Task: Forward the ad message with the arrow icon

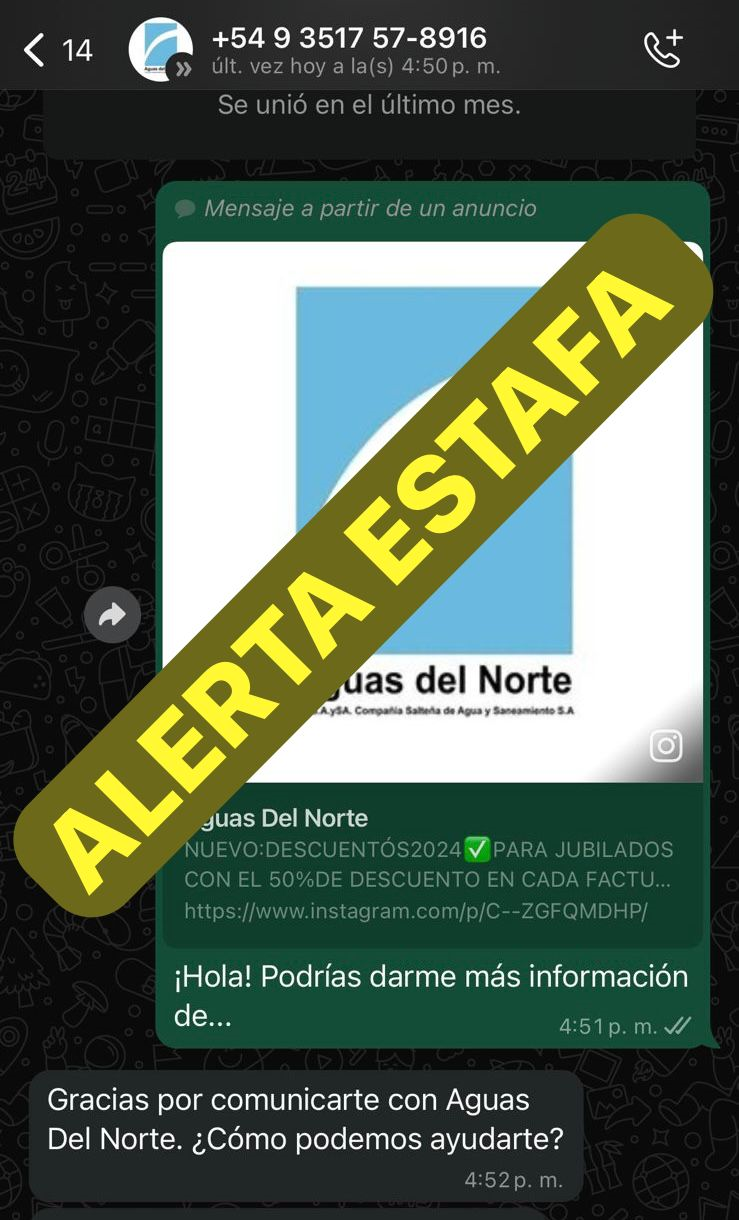Action: pyautogui.click(x=112, y=614)
